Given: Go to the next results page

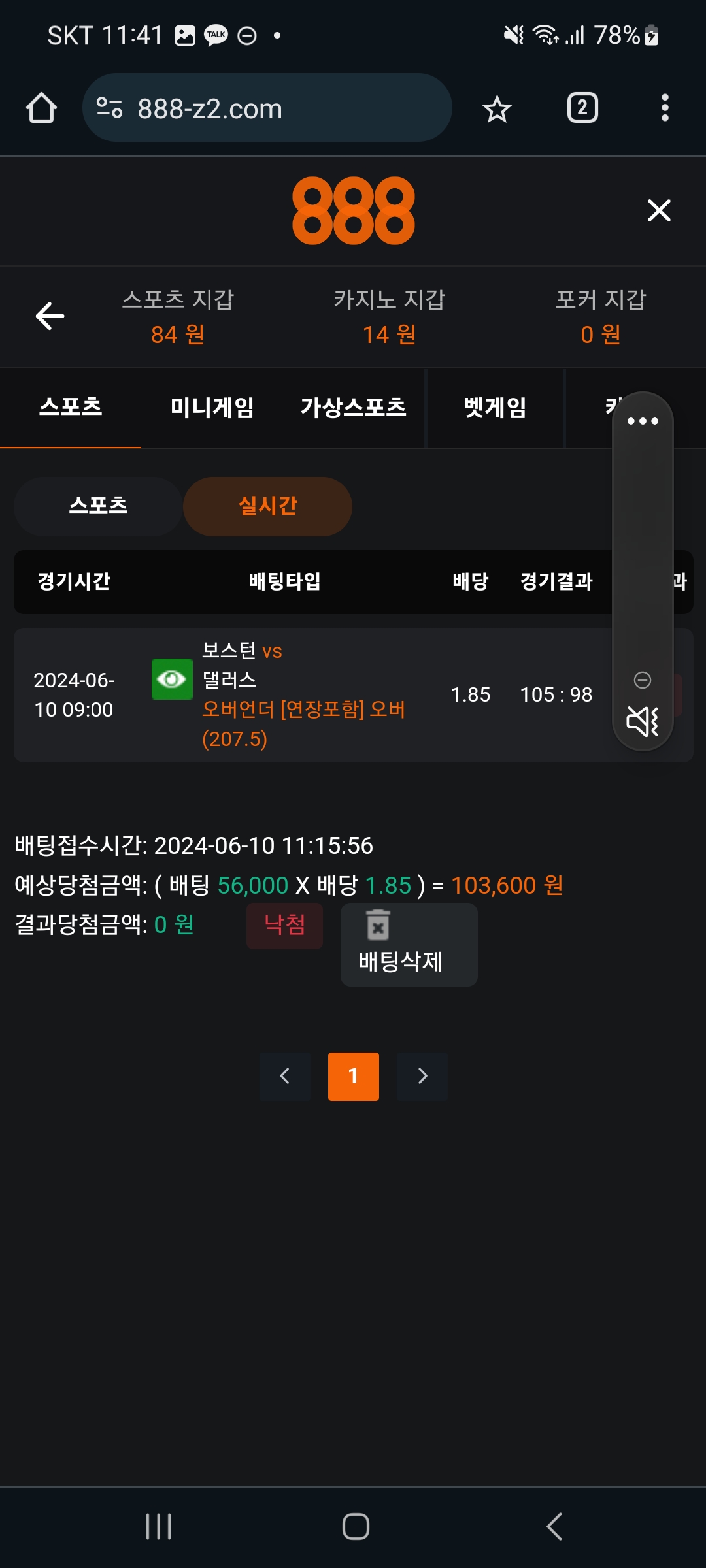Looking at the screenshot, I should tap(422, 1076).
